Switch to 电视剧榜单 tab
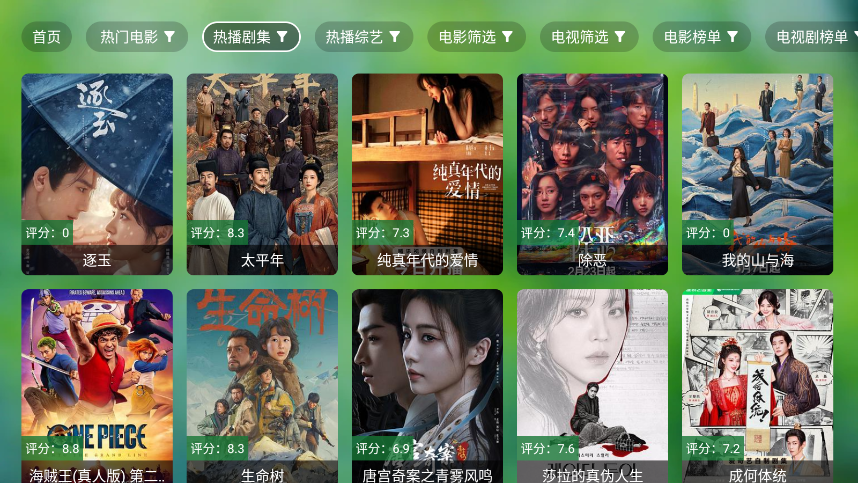This screenshot has height=483, width=858. pyautogui.click(x=812, y=37)
